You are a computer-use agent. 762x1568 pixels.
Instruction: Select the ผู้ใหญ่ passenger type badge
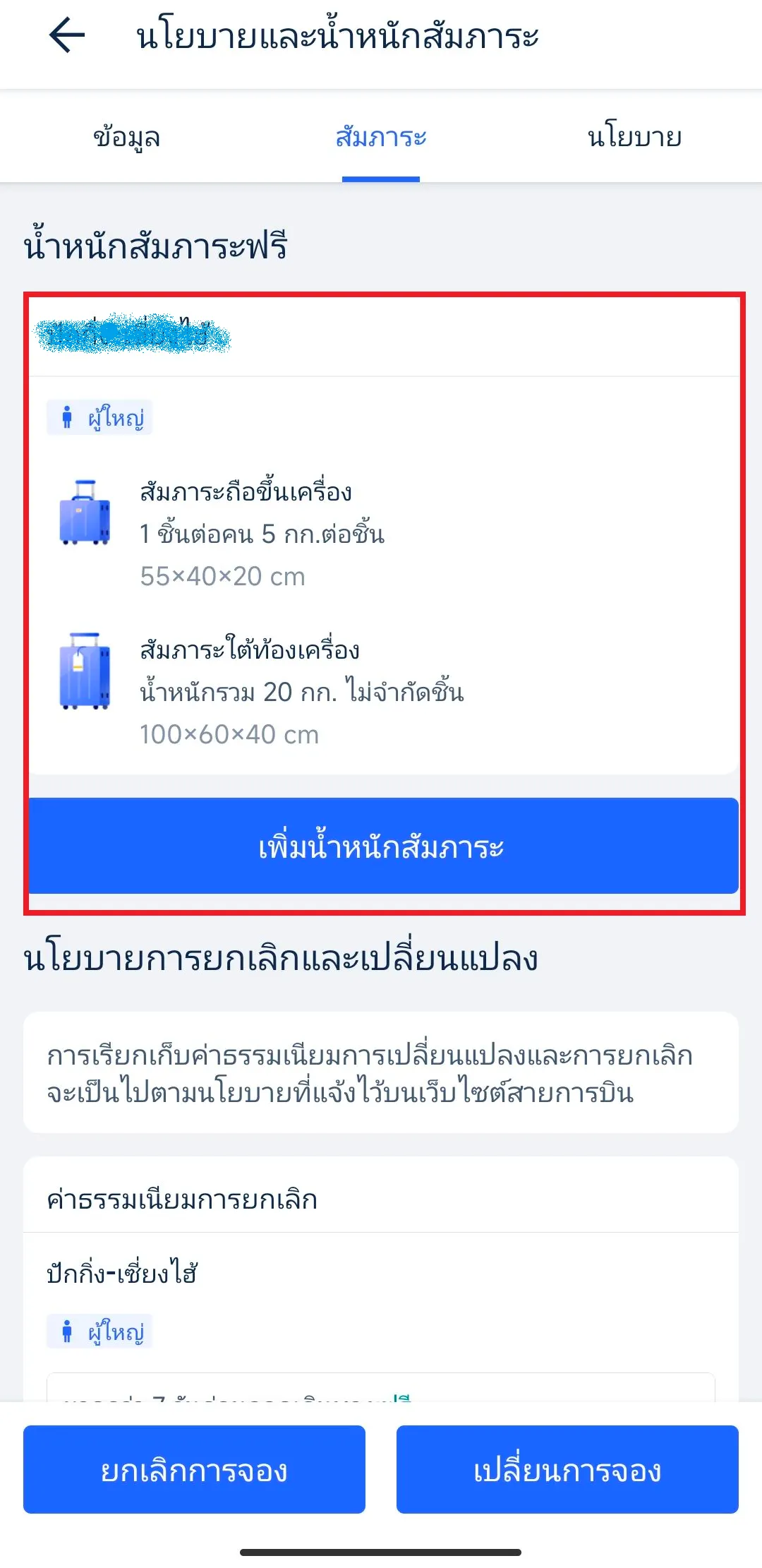tap(100, 418)
